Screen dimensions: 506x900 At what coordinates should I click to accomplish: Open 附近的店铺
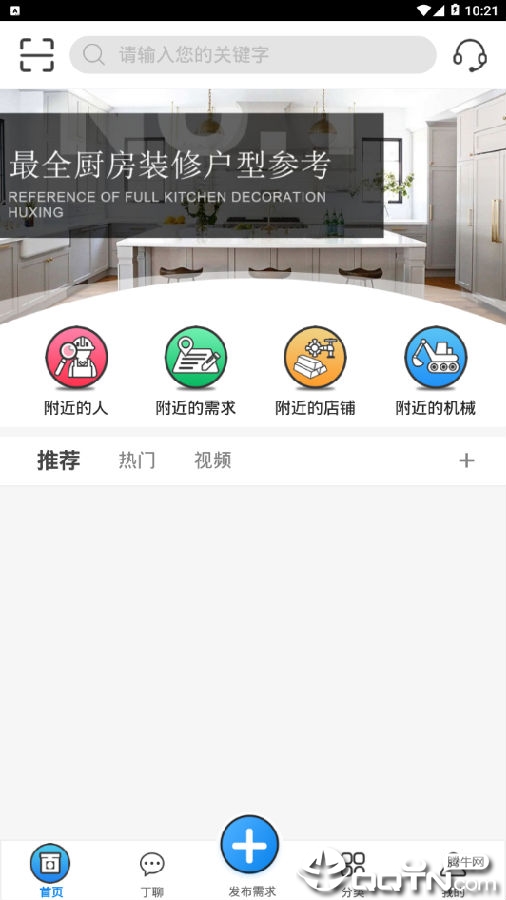click(x=315, y=371)
